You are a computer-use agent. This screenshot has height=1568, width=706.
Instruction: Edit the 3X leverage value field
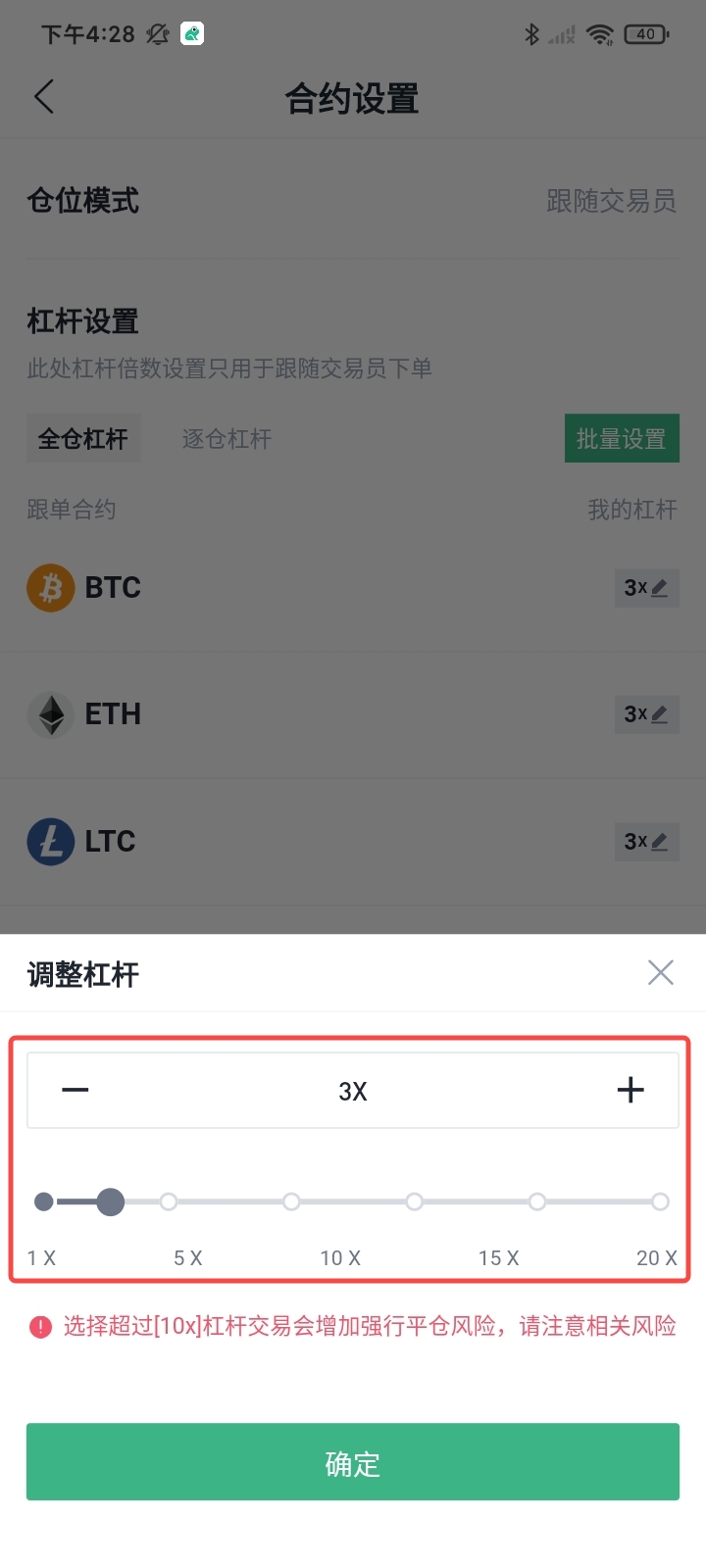(353, 1091)
